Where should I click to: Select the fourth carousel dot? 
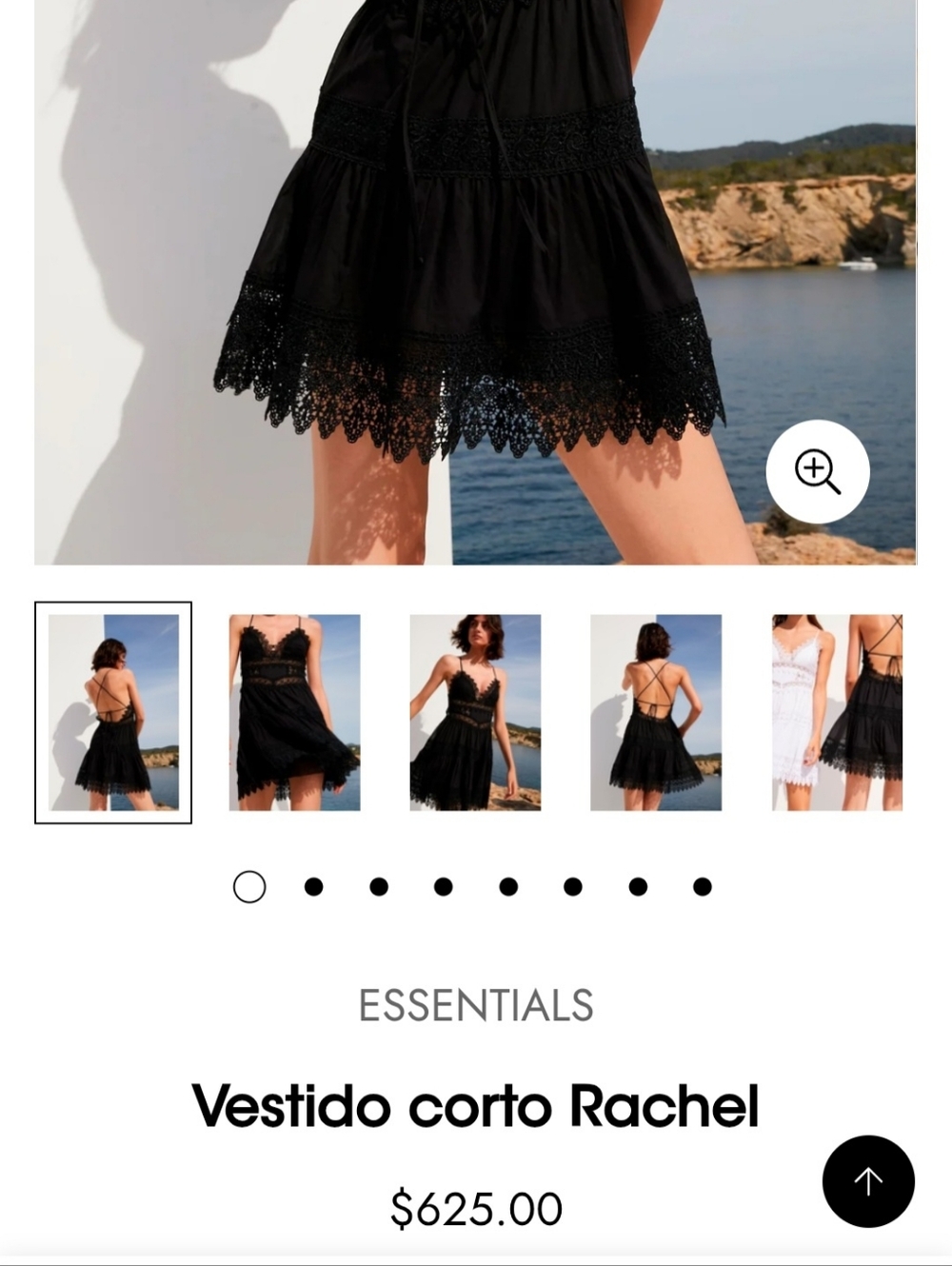[x=443, y=886]
